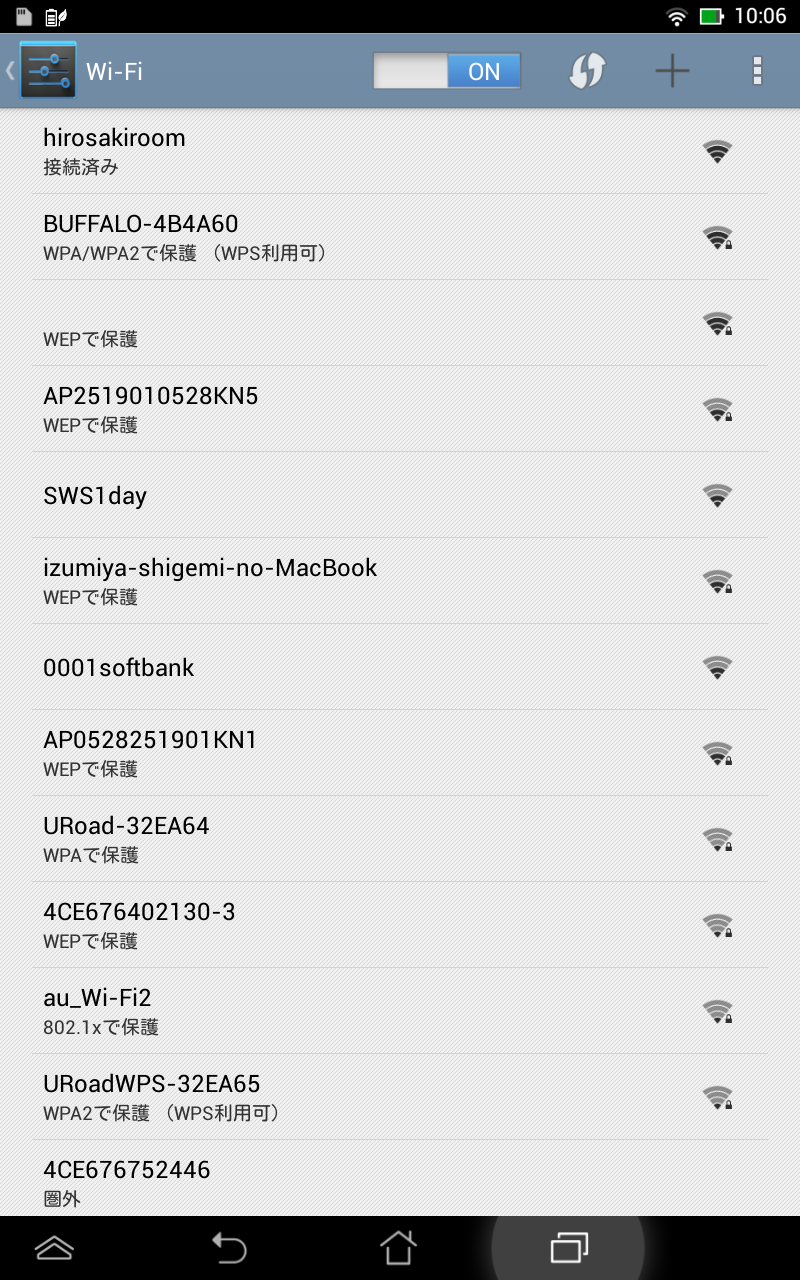This screenshot has width=800, height=1280.
Task: Turn off the Wi-Fi switch
Action: (447, 71)
